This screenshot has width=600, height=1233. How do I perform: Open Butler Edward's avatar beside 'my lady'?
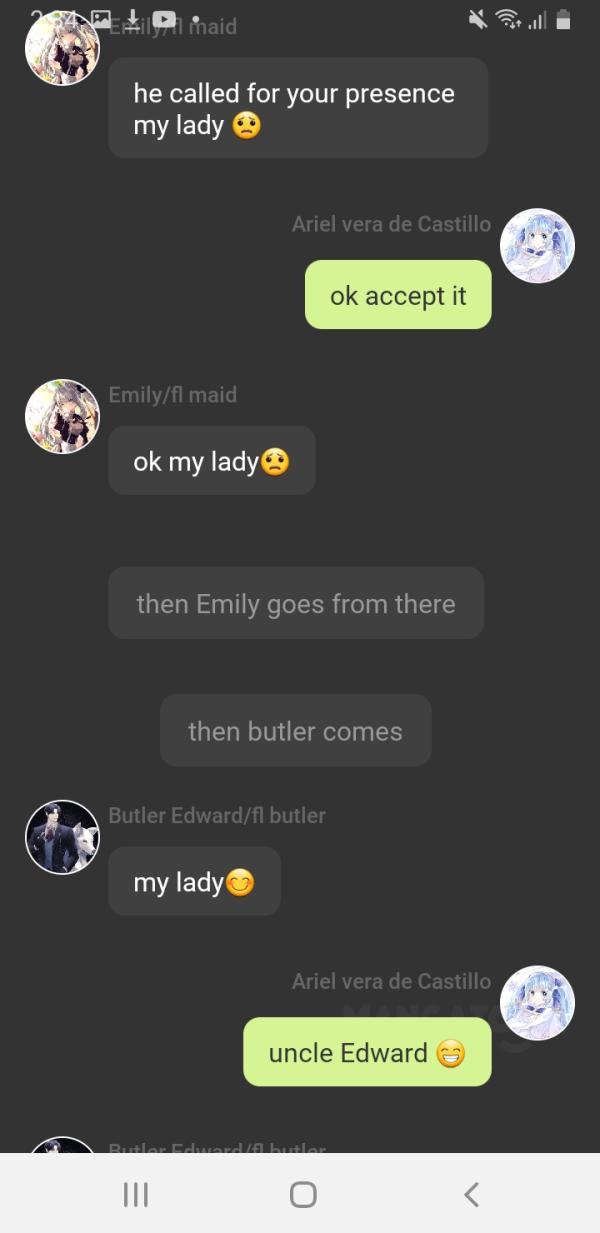(x=62, y=837)
